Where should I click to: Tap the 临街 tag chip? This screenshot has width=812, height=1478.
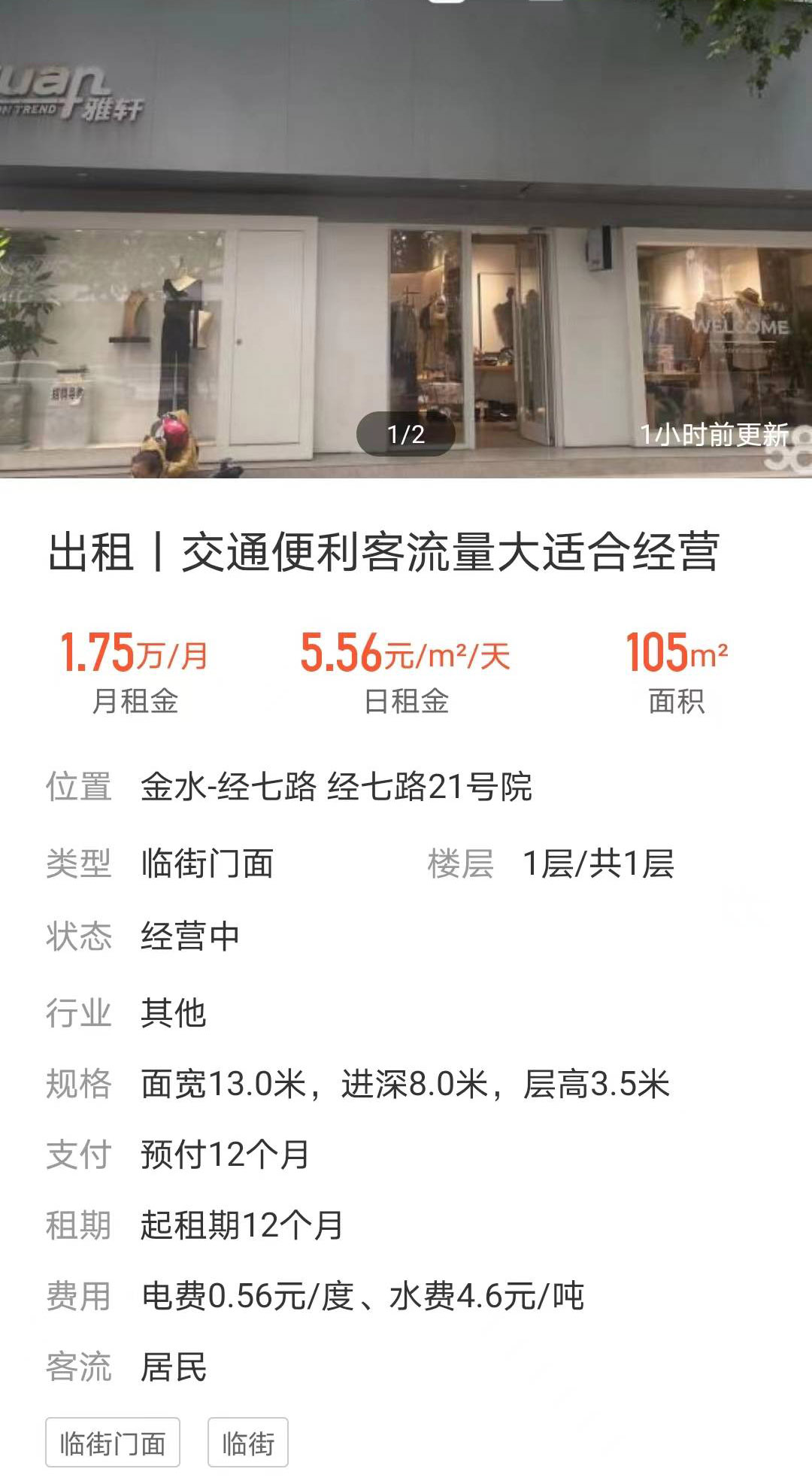pos(248,1443)
